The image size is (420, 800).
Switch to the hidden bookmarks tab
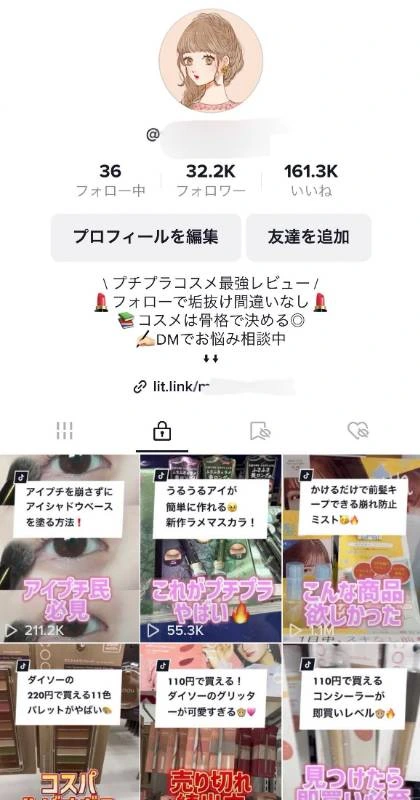(x=260, y=431)
